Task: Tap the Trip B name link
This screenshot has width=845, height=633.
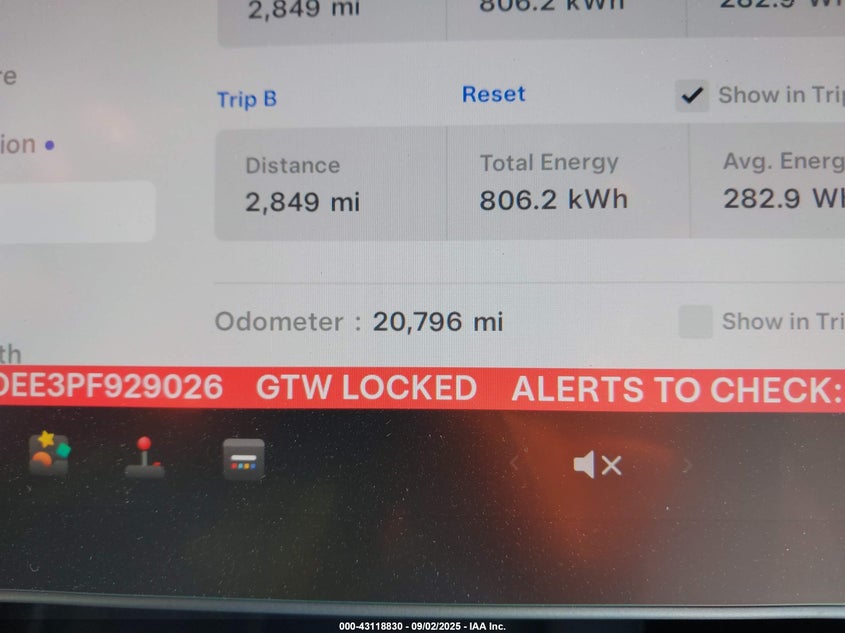Action: point(247,99)
